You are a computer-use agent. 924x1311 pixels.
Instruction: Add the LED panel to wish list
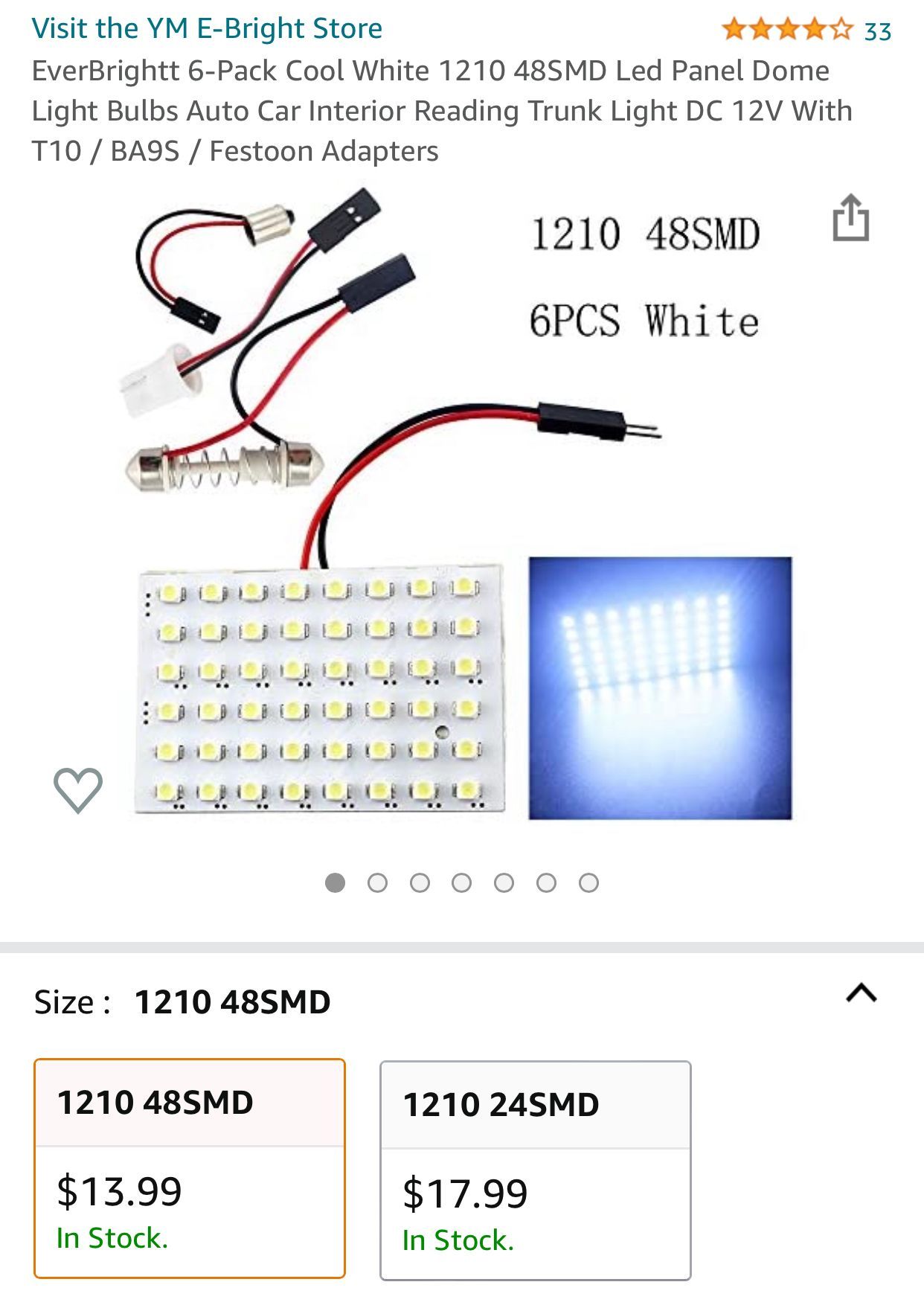pos(78,789)
